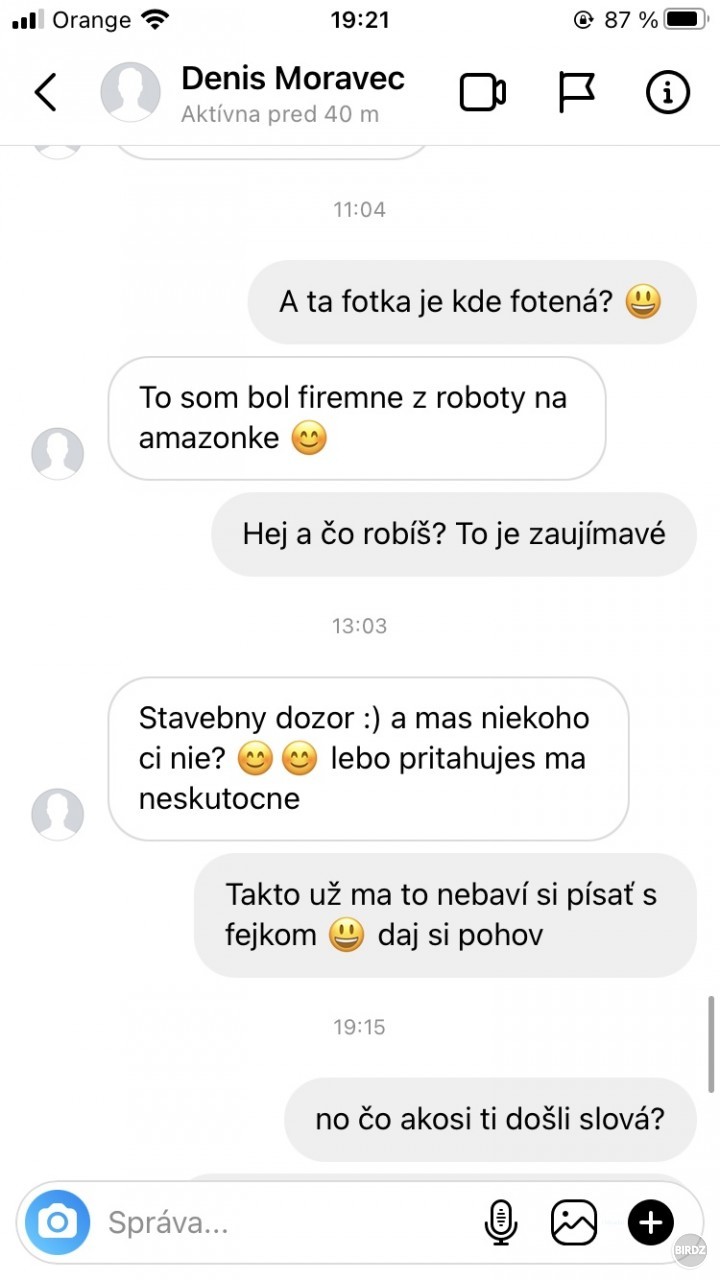
Task: Record a voice message with the microphone
Action: tap(500, 1222)
